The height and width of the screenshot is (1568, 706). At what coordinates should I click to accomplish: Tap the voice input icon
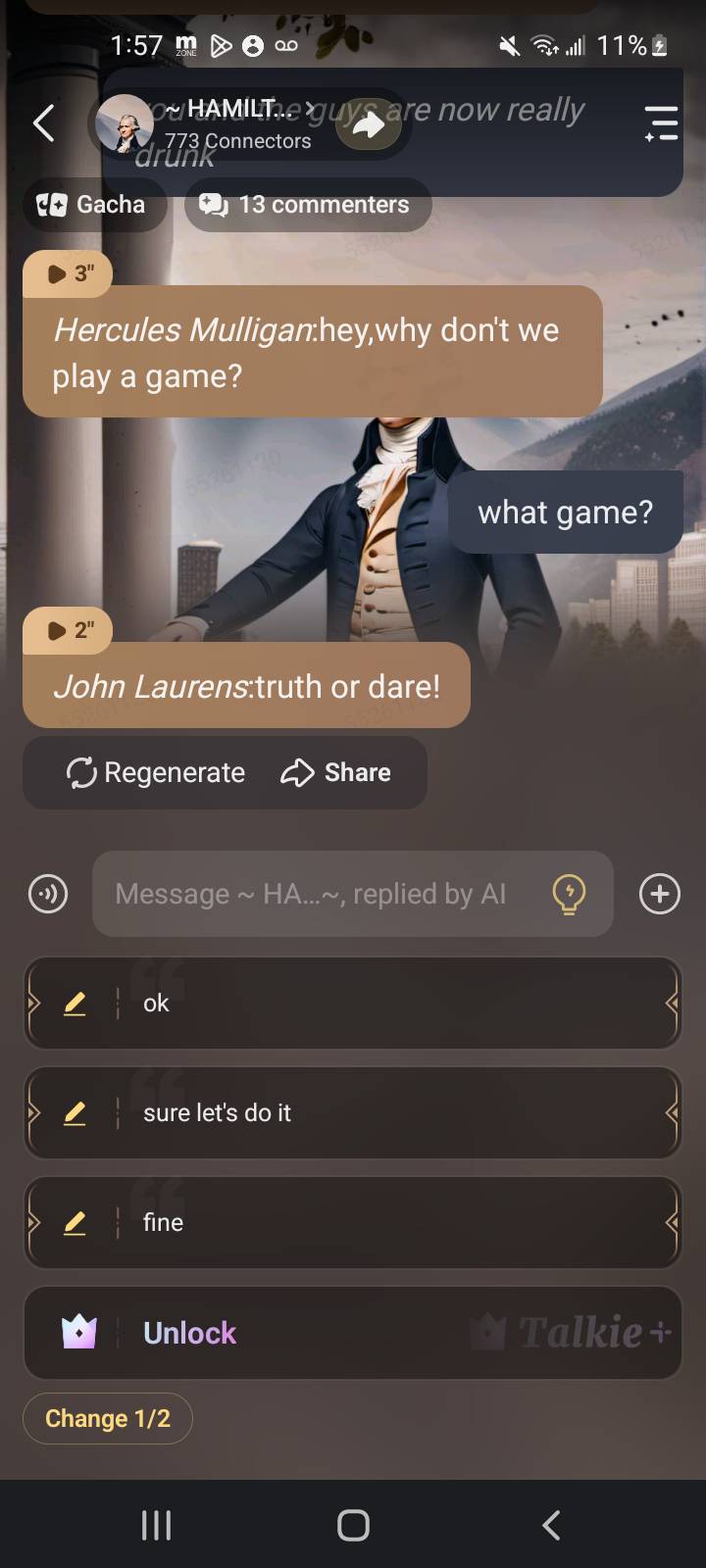[x=48, y=894]
